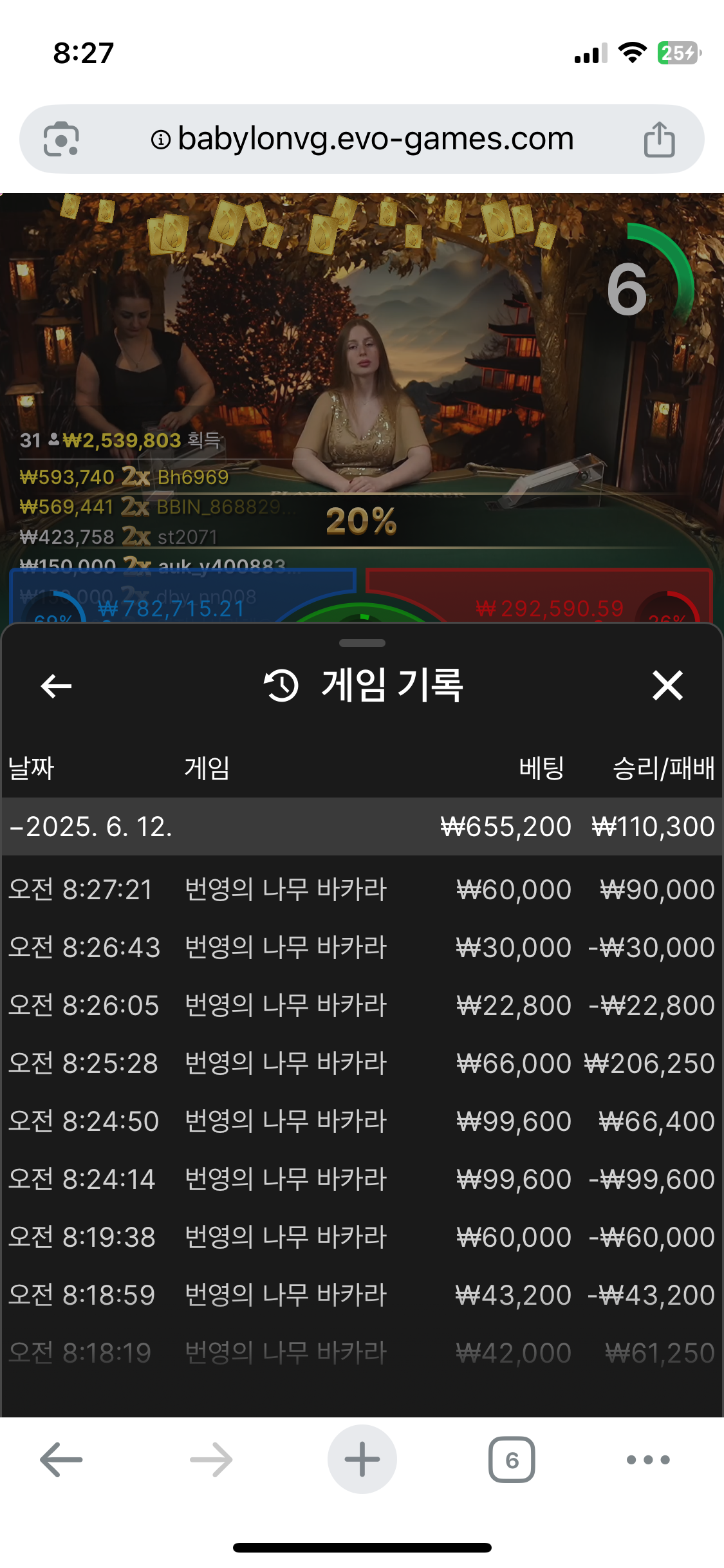
Task: Open the 오전 8:25:28 game record
Action: coord(360,1063)
